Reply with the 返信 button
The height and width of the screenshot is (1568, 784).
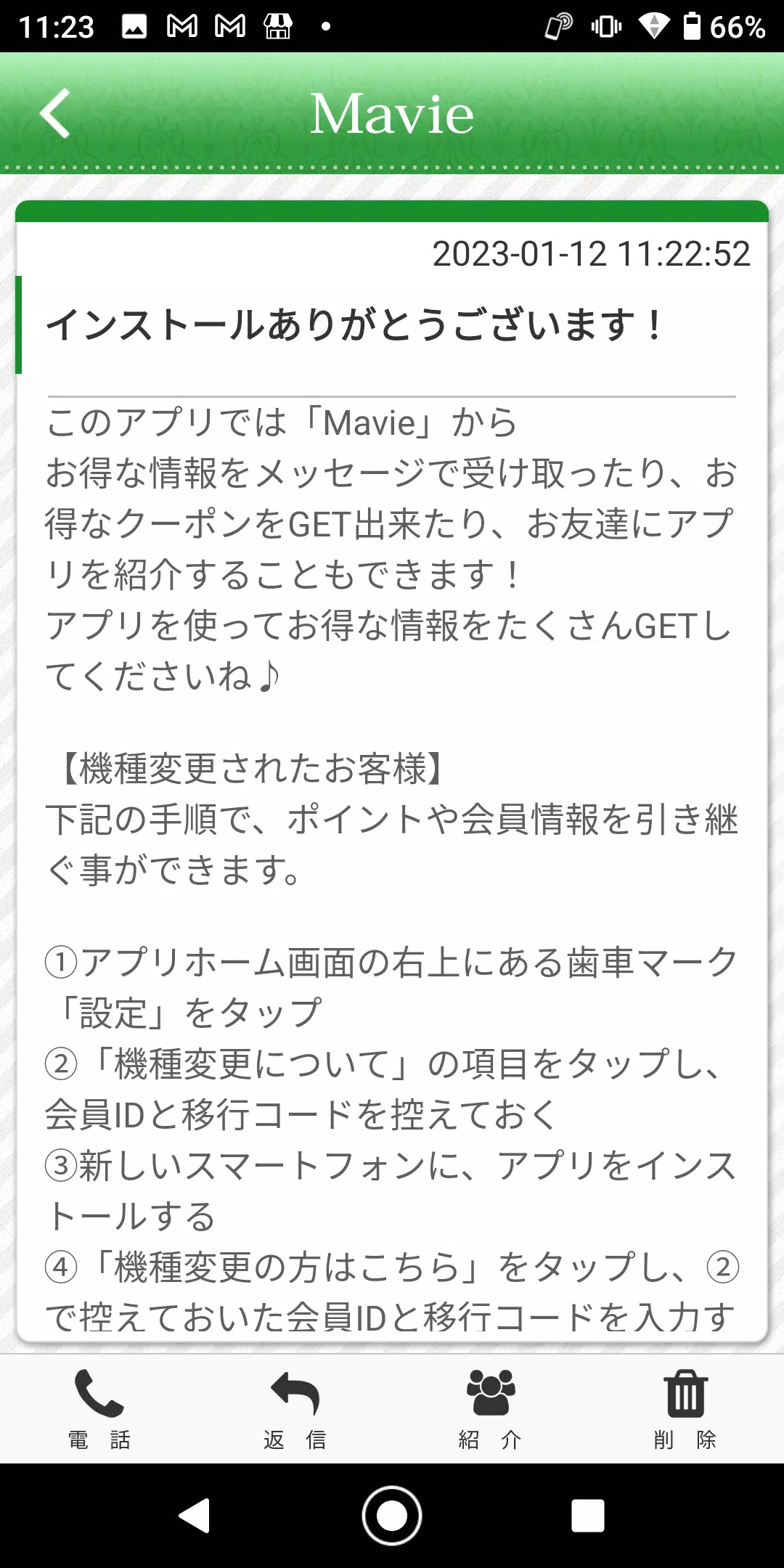point(295,1408)
